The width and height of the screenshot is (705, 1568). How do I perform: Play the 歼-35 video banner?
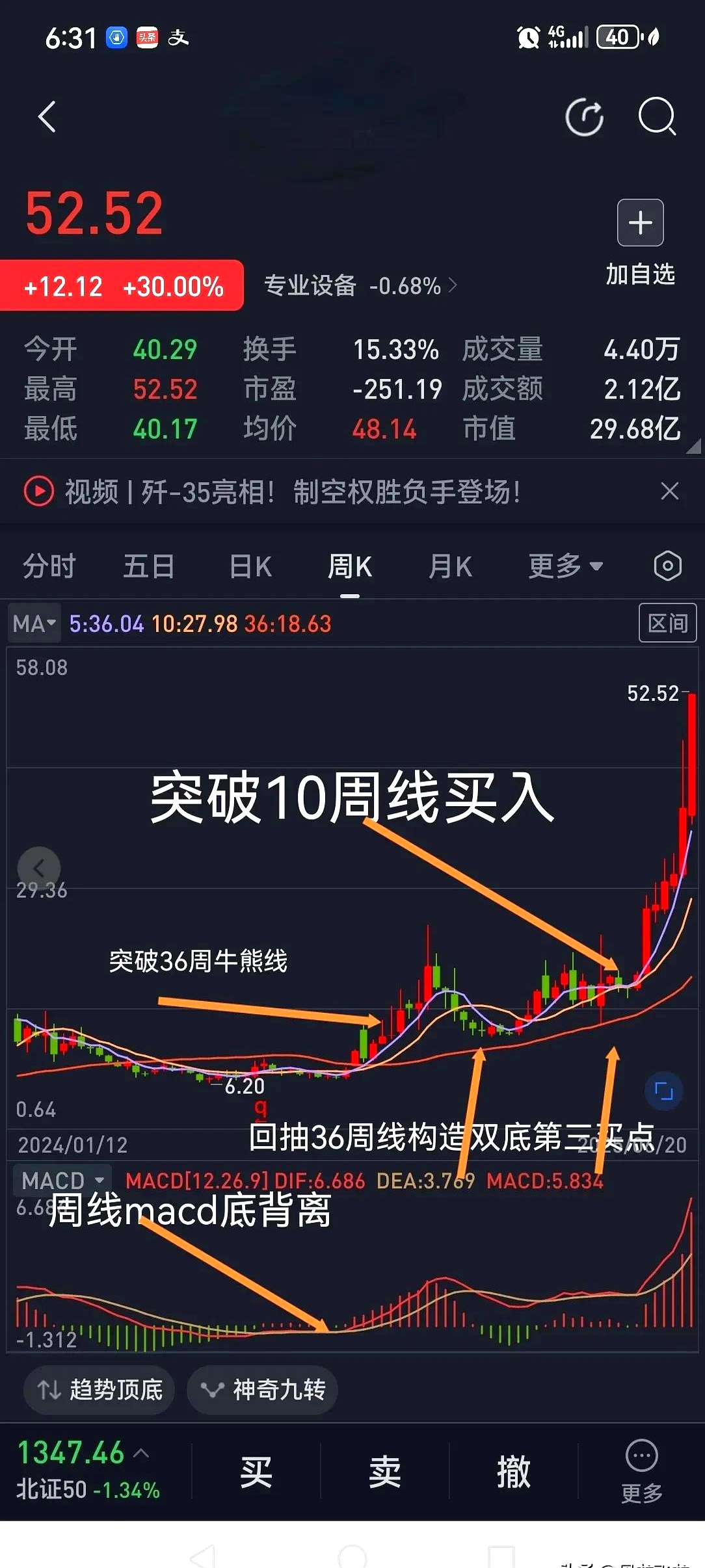[39, 491]
